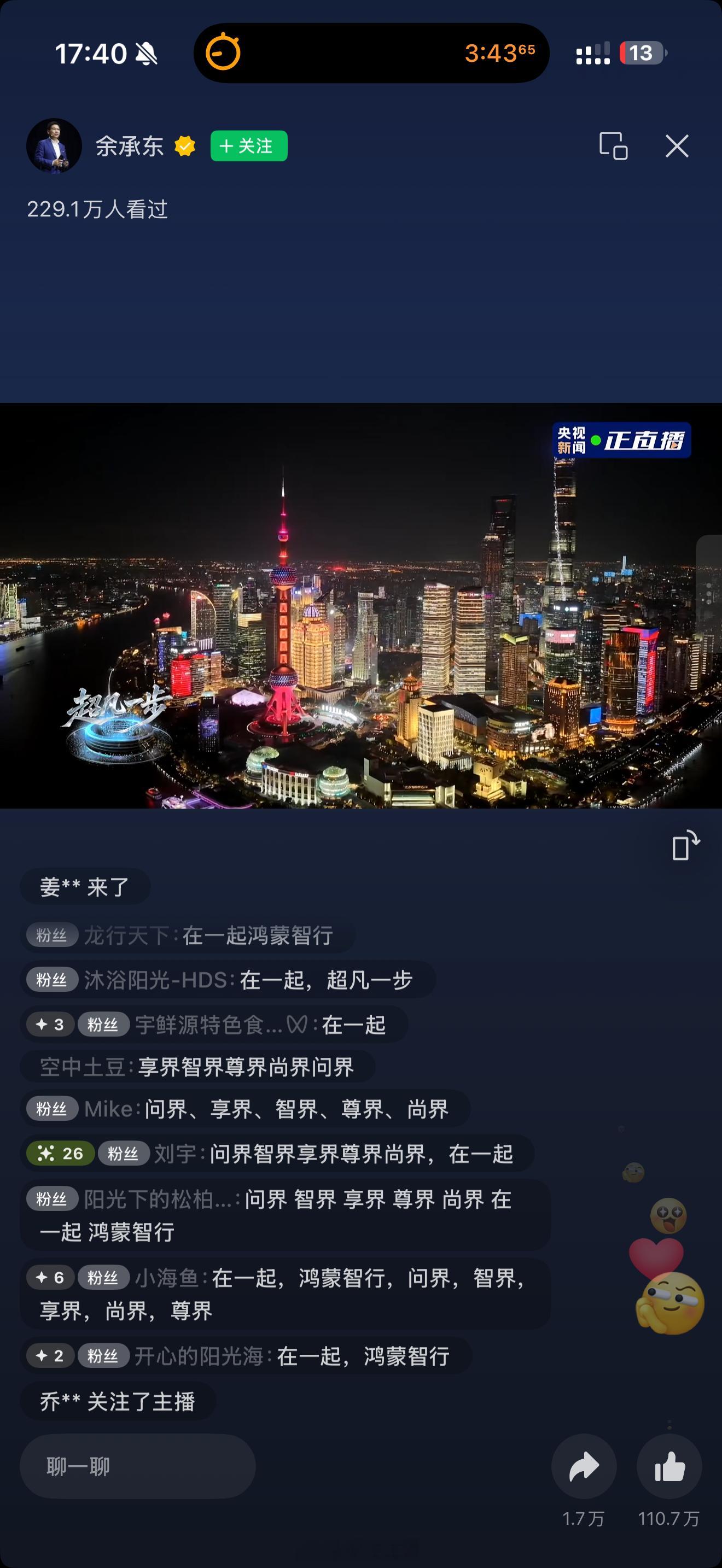Tap the 粉丝 fan badge on Mike's comment

(x=53, y=1108)
